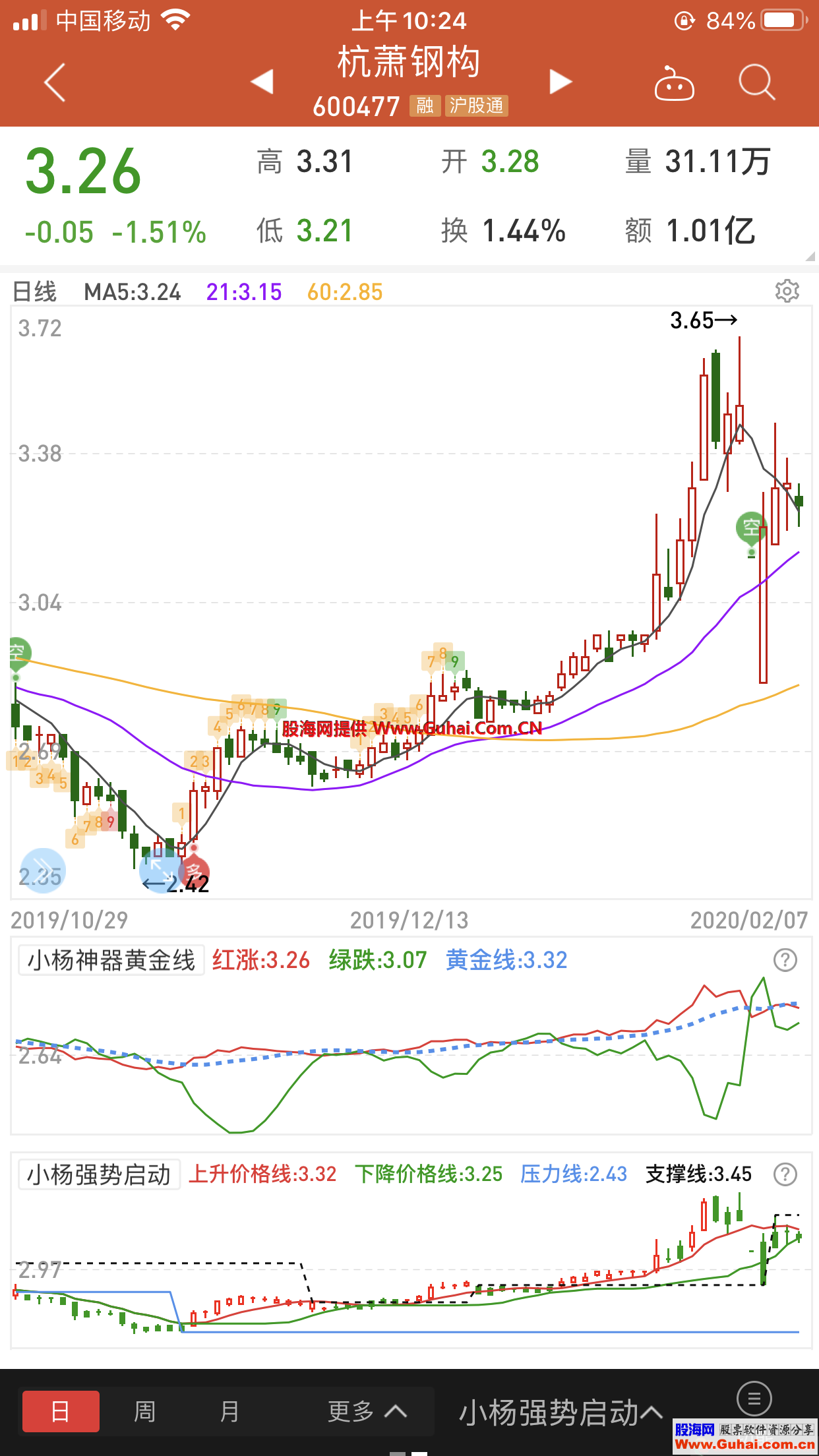Show help for 小杨强势启动 indicator

pyautogui.click(x=785, y=1174)
